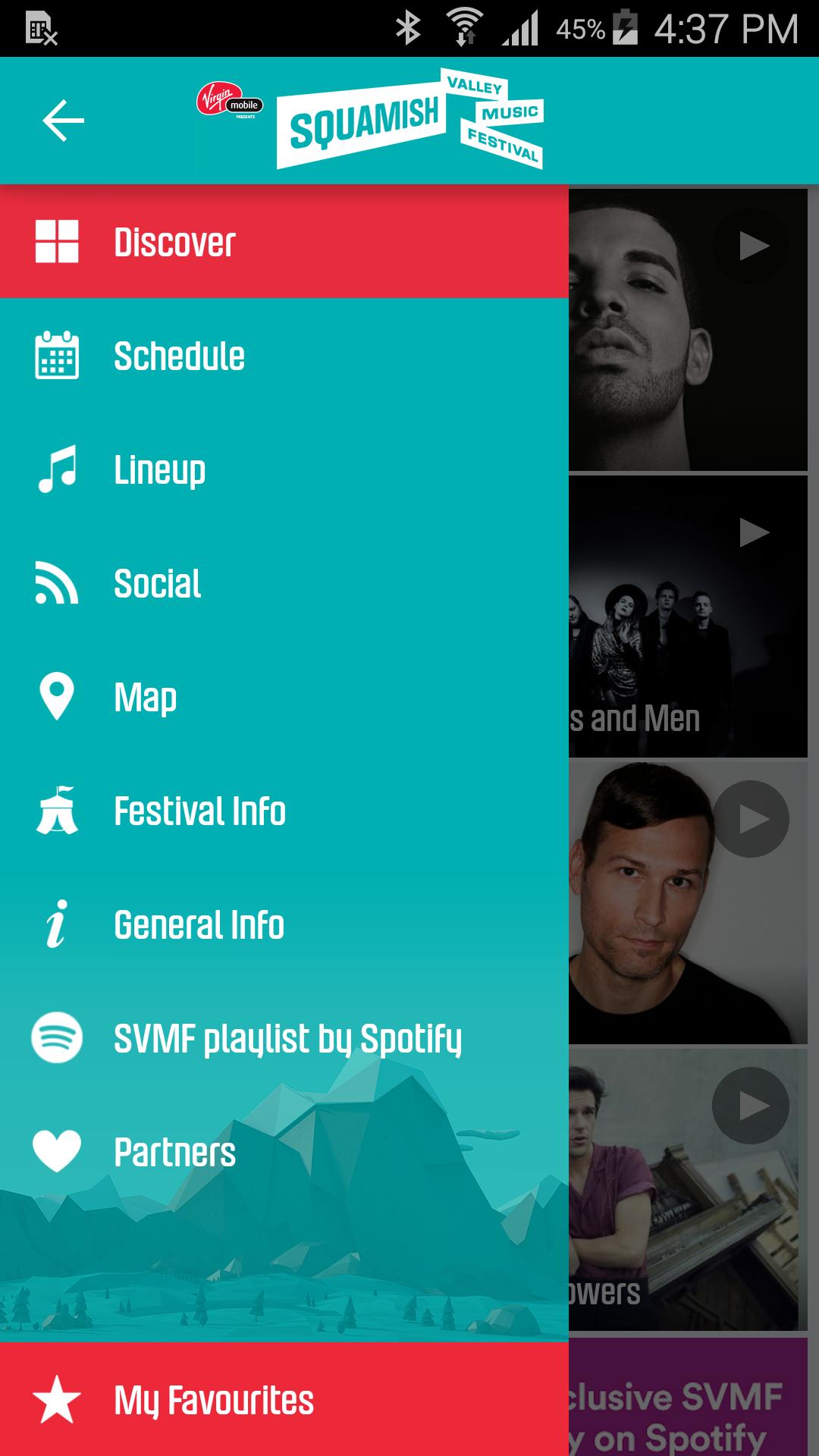This screenshot has width=819, height=1456.
Task: Tap the back arrow to close drawer
Action: (x=63, y=121)
